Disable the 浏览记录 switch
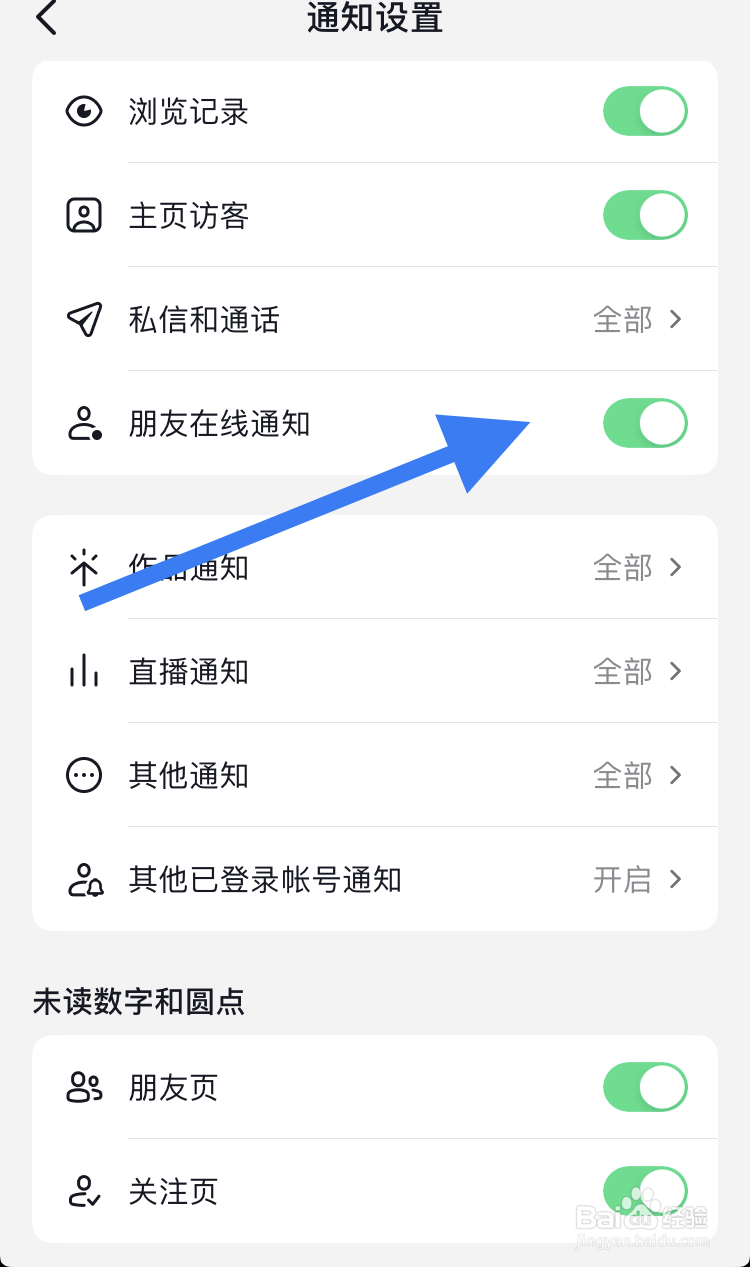Screen dimensions: 750x1267 click(645, 111)
